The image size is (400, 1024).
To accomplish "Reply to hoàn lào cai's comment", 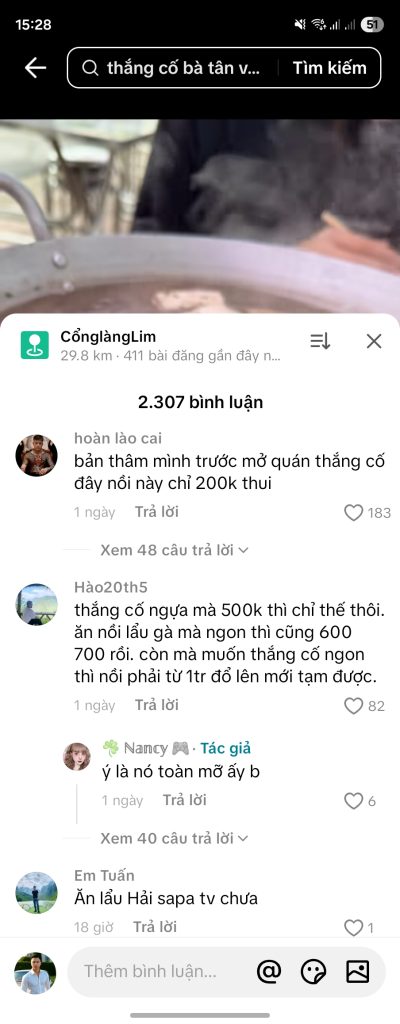I will point(157,512).
